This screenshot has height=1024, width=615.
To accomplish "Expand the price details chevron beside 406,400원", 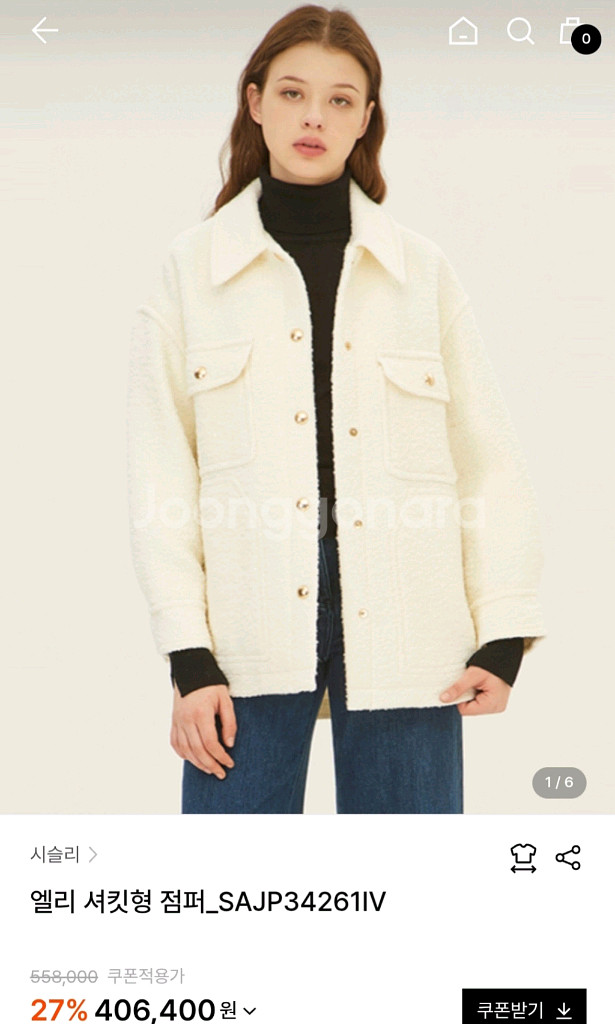I will pyautogui.click(x=249, y=1011).
